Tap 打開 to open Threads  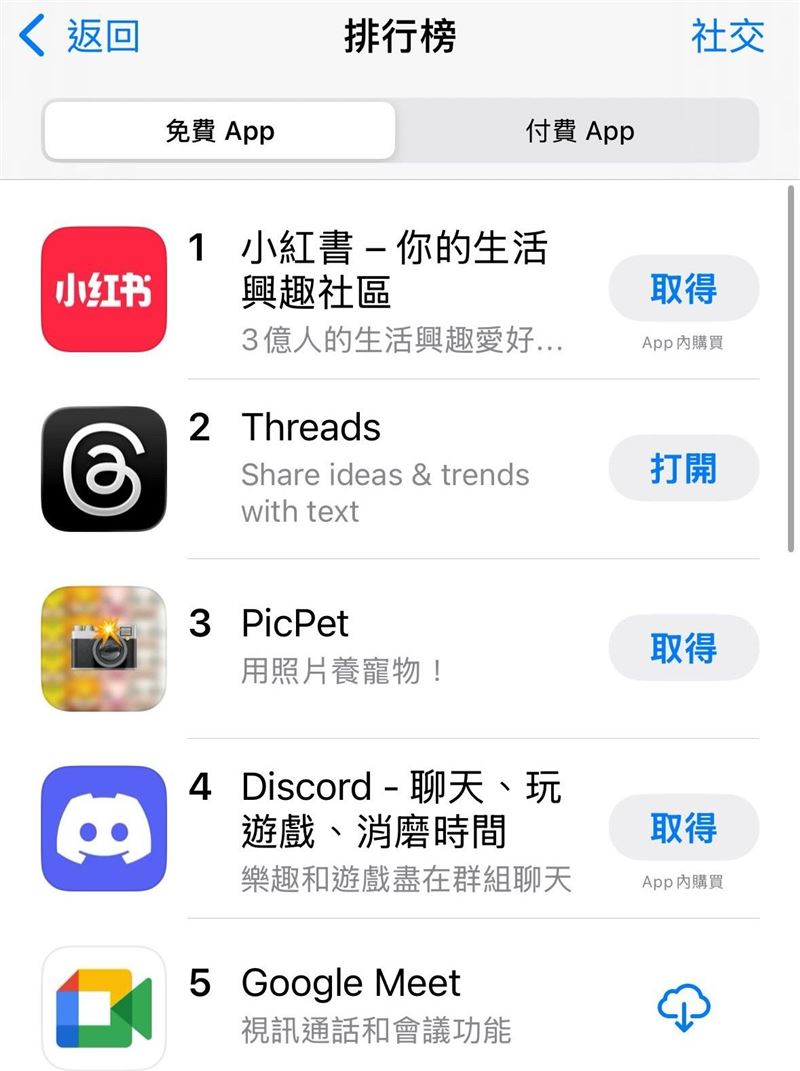pos(683,468)
